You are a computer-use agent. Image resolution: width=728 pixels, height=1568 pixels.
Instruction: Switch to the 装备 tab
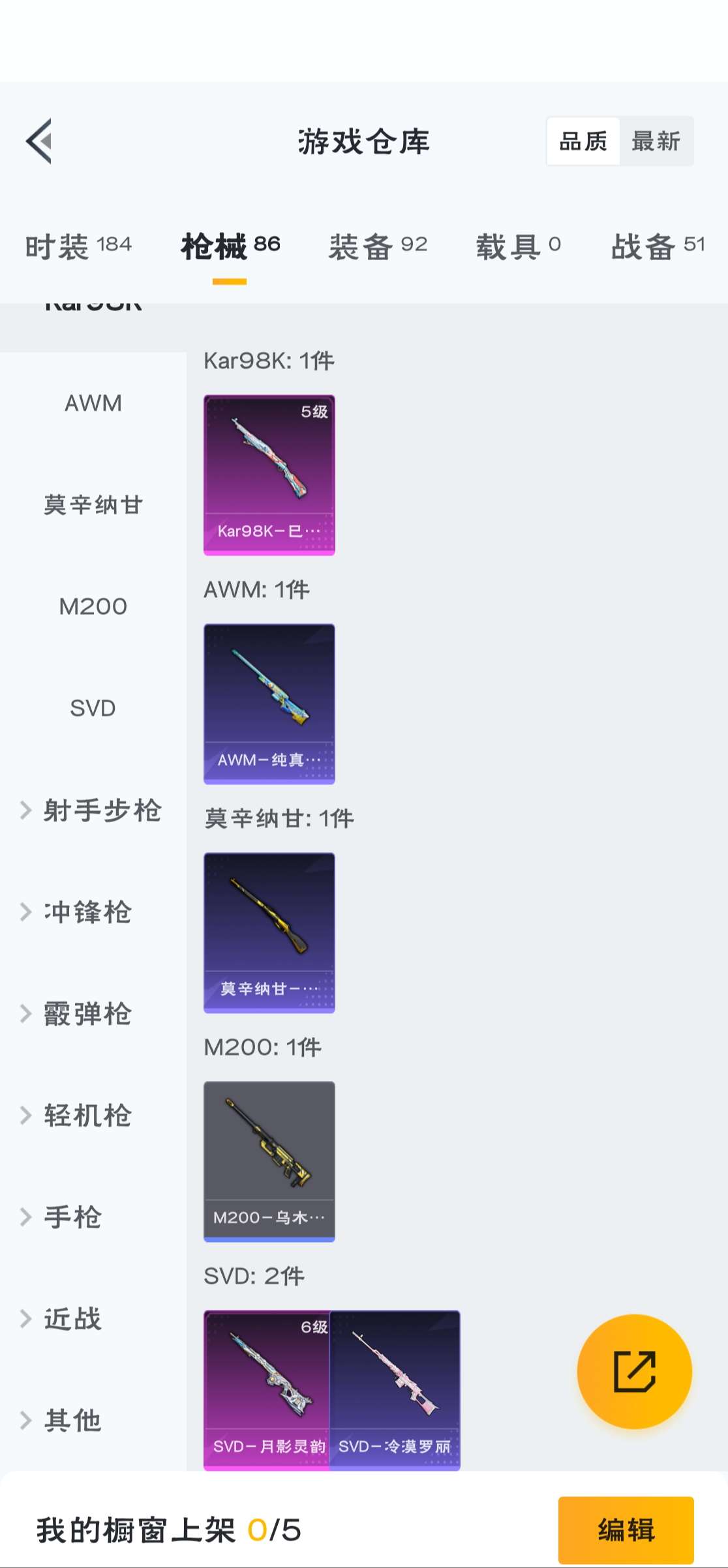click(x=378, y=246)
